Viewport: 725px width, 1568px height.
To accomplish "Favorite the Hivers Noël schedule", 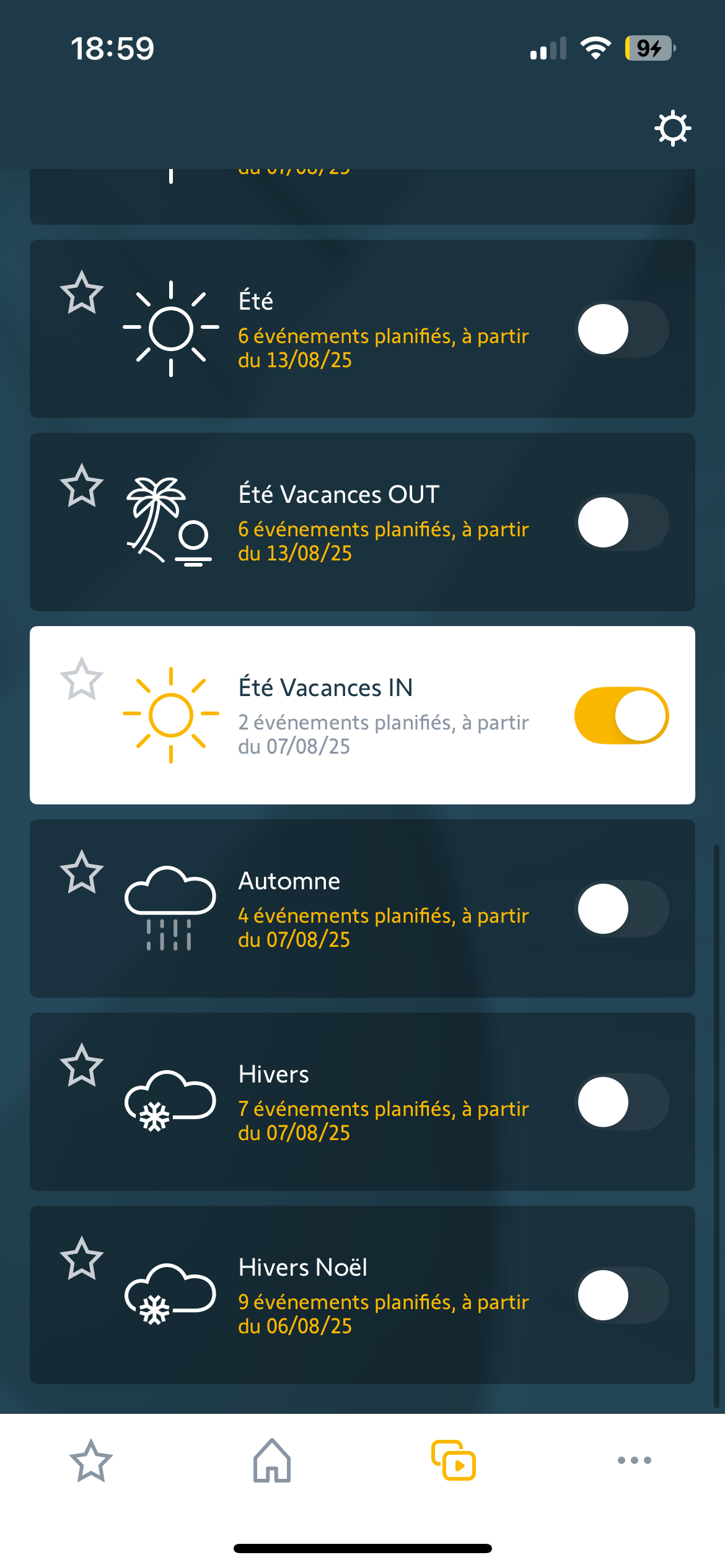I will tap(82, 1258).
